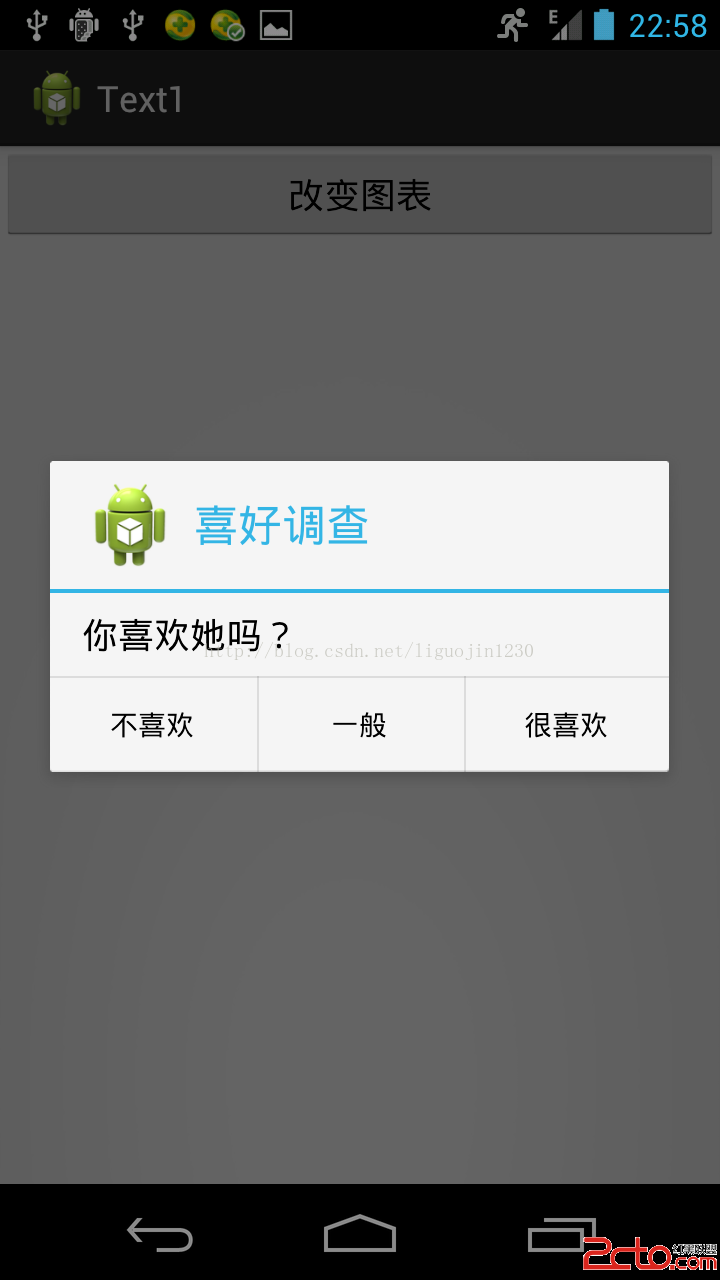Go back with the system back button
The width and height of the screenshot is (720, 1280).
tap(160, 1234)
